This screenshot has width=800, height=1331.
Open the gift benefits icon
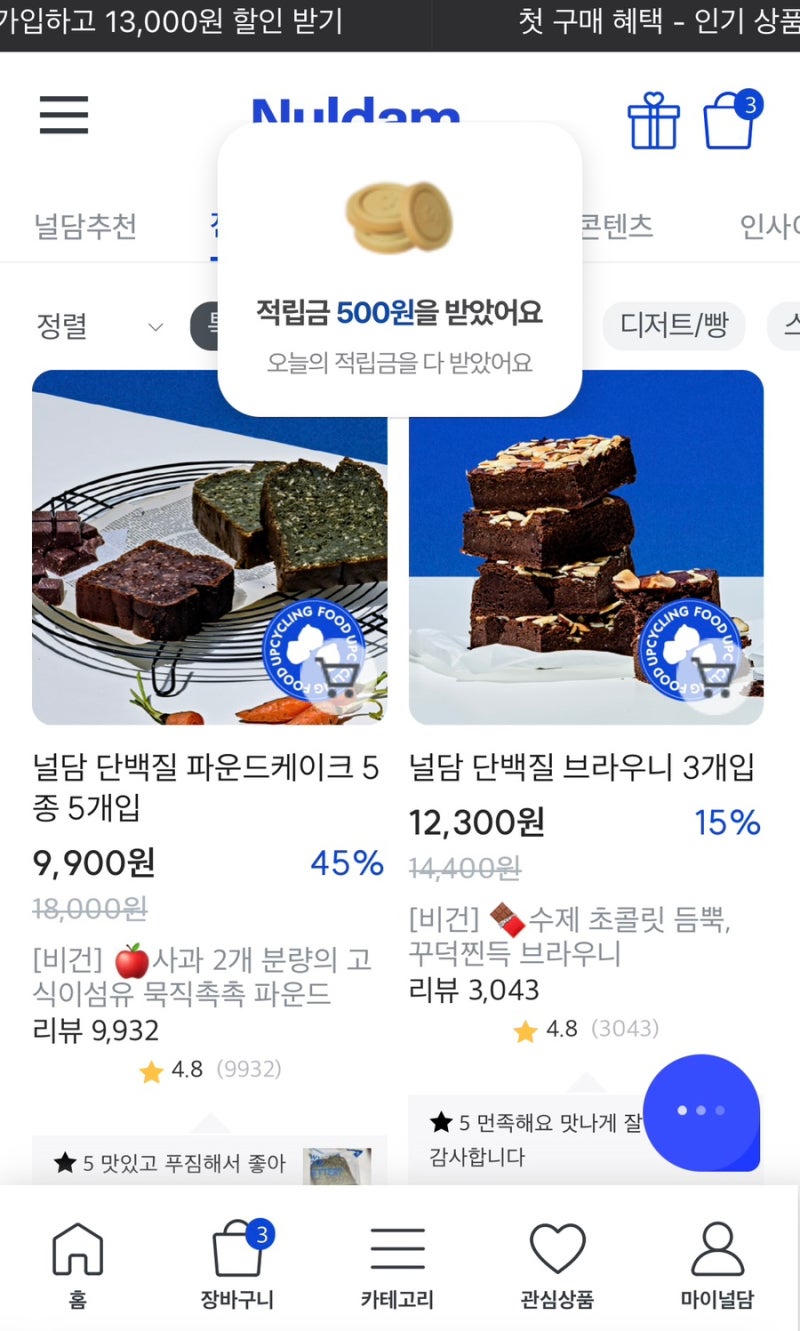point(653,118)
